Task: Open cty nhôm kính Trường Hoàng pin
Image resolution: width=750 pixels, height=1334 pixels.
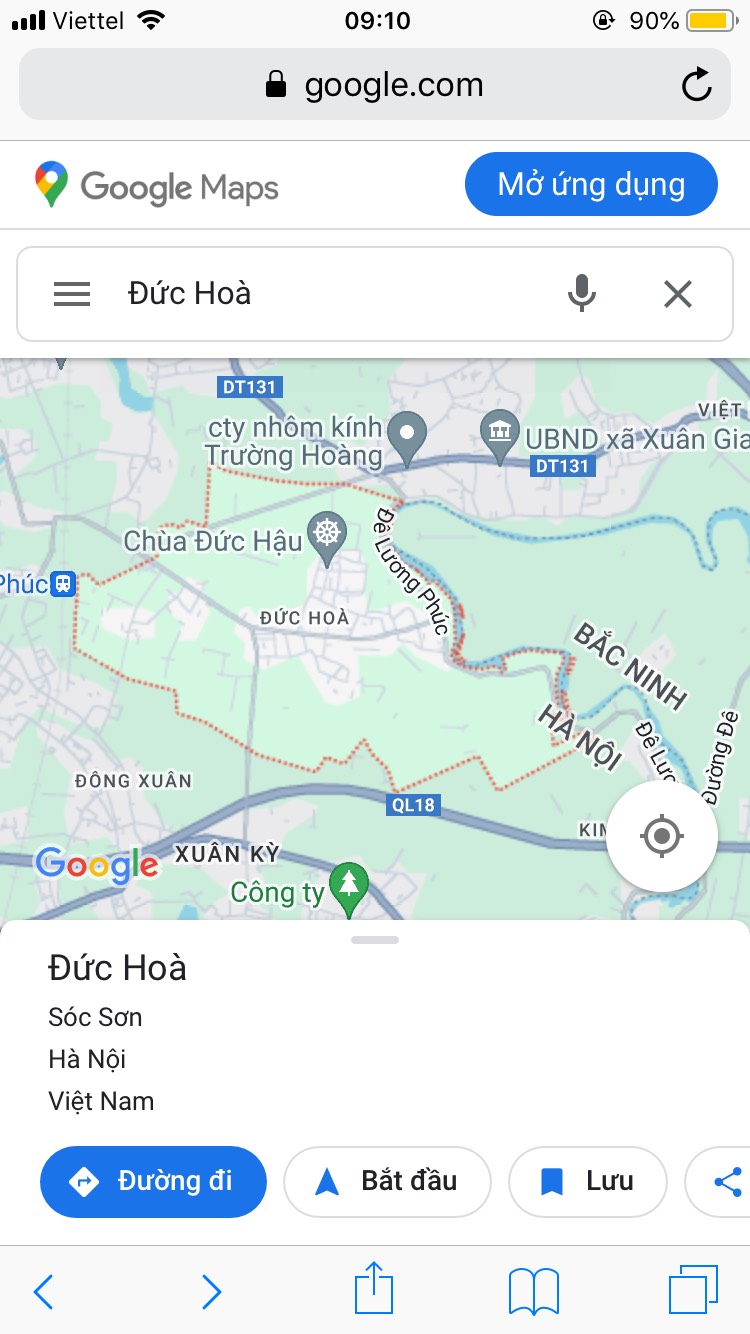Action: pos(407,434)
